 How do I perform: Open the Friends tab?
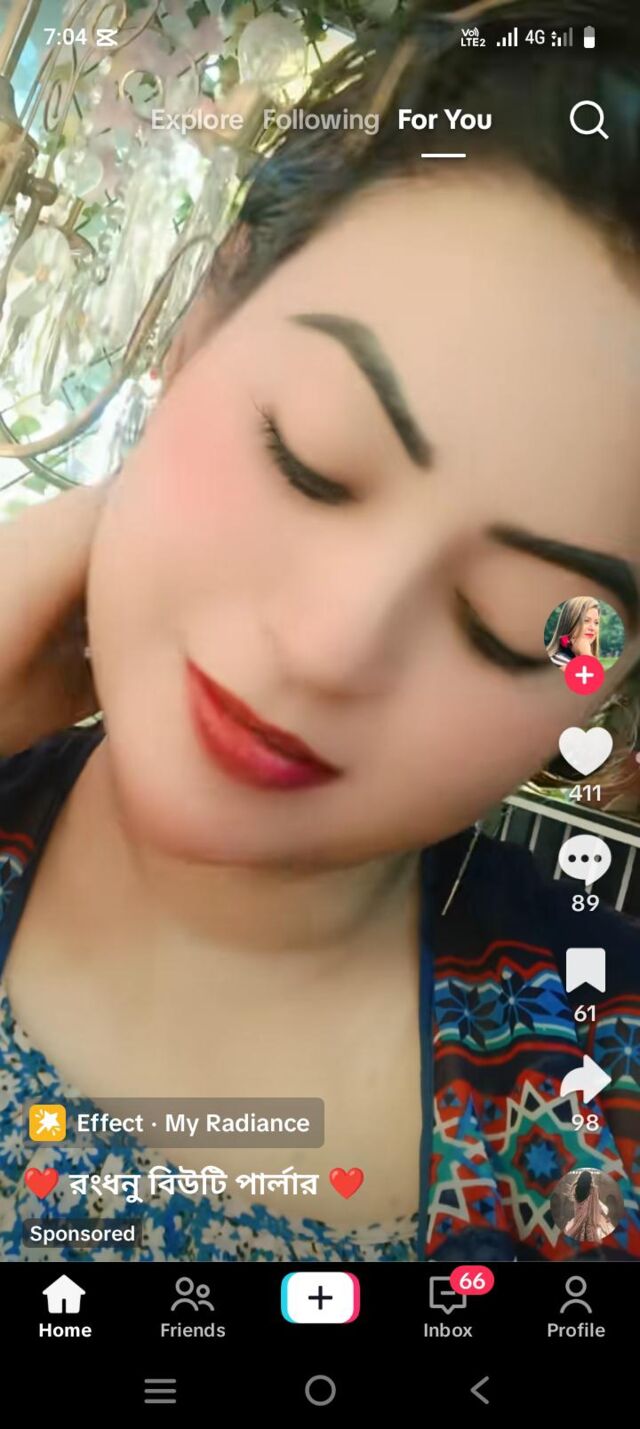(x=192, y=1307)
